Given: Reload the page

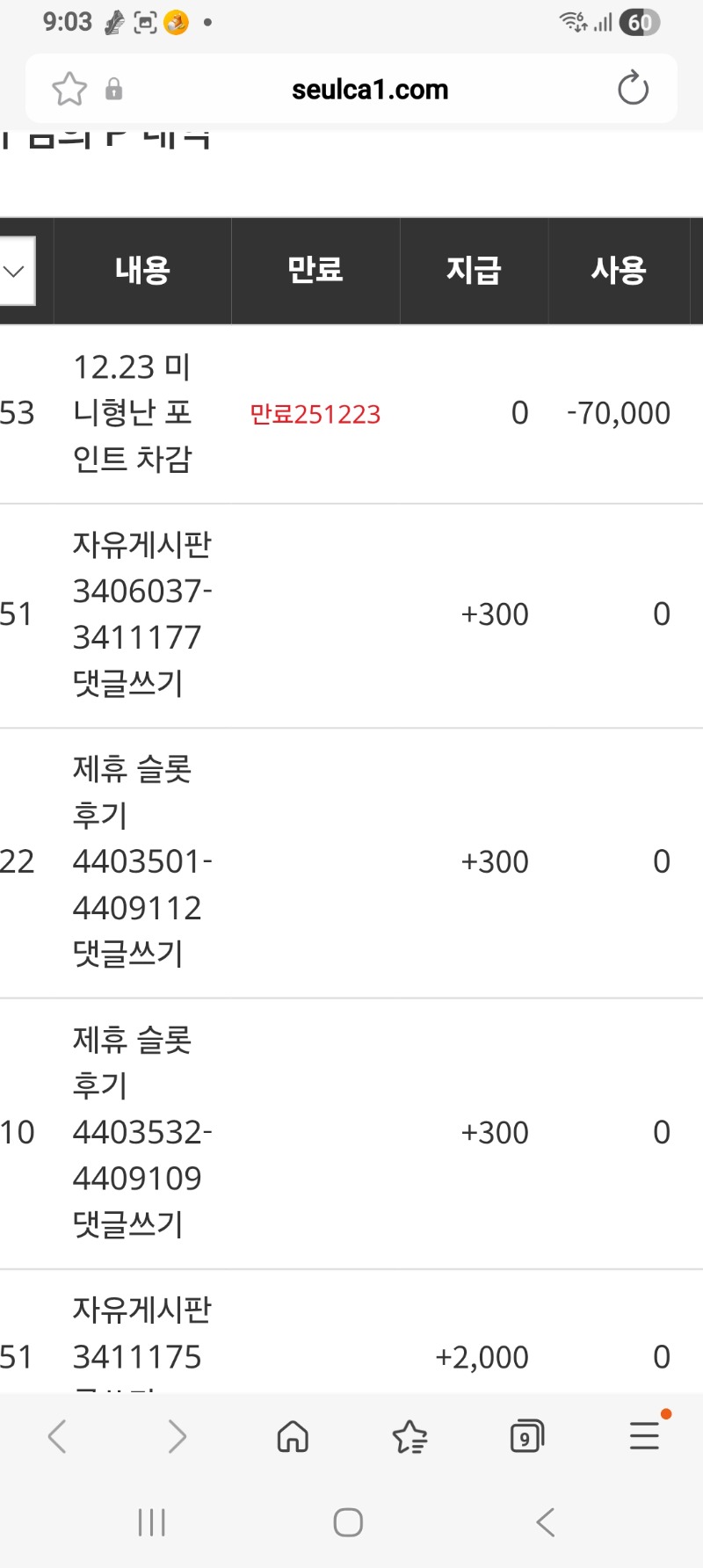Looking at the screenshot, I should 633,89.
